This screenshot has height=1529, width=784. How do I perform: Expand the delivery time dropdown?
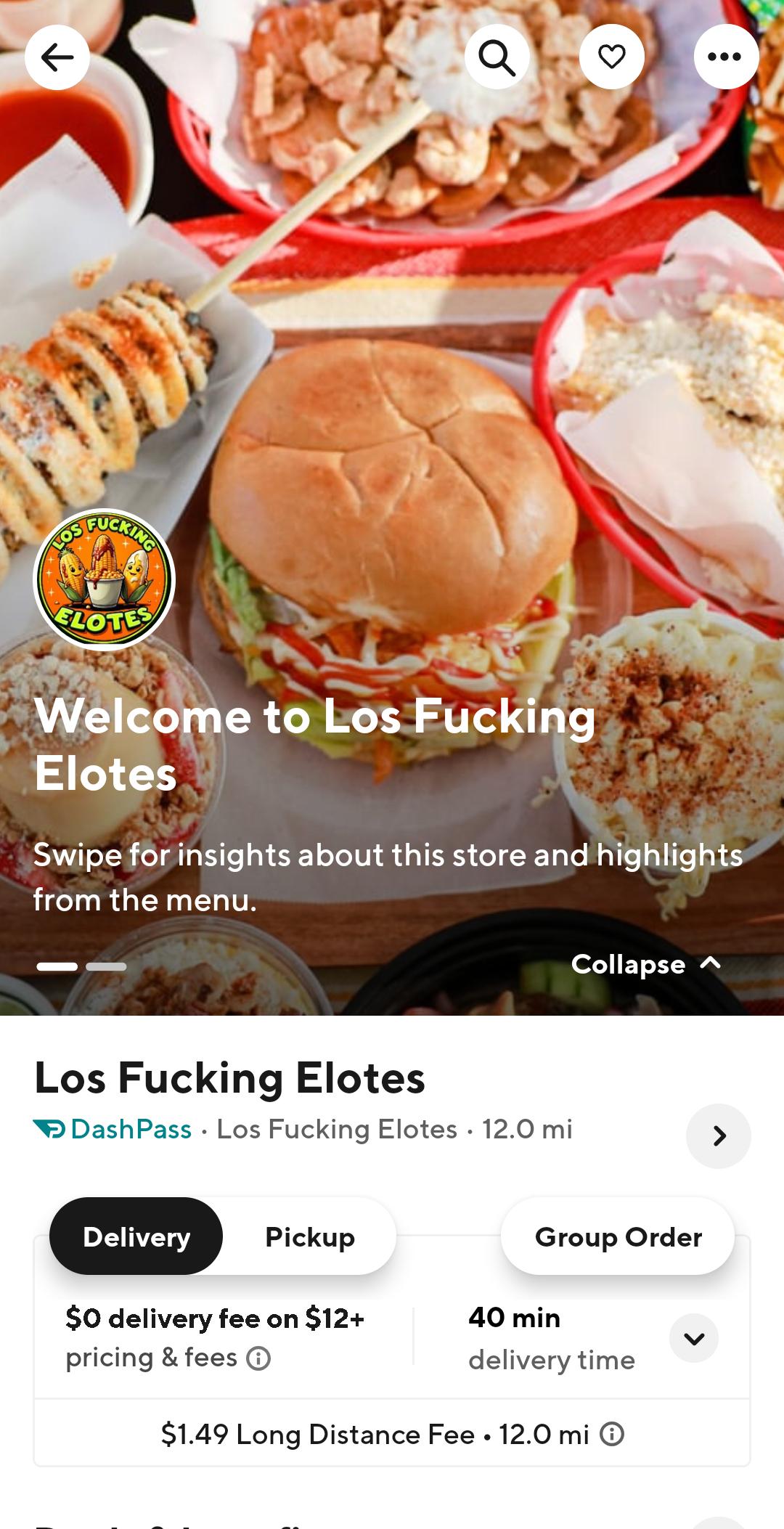pyautogui.click(x=694, y=1338)
